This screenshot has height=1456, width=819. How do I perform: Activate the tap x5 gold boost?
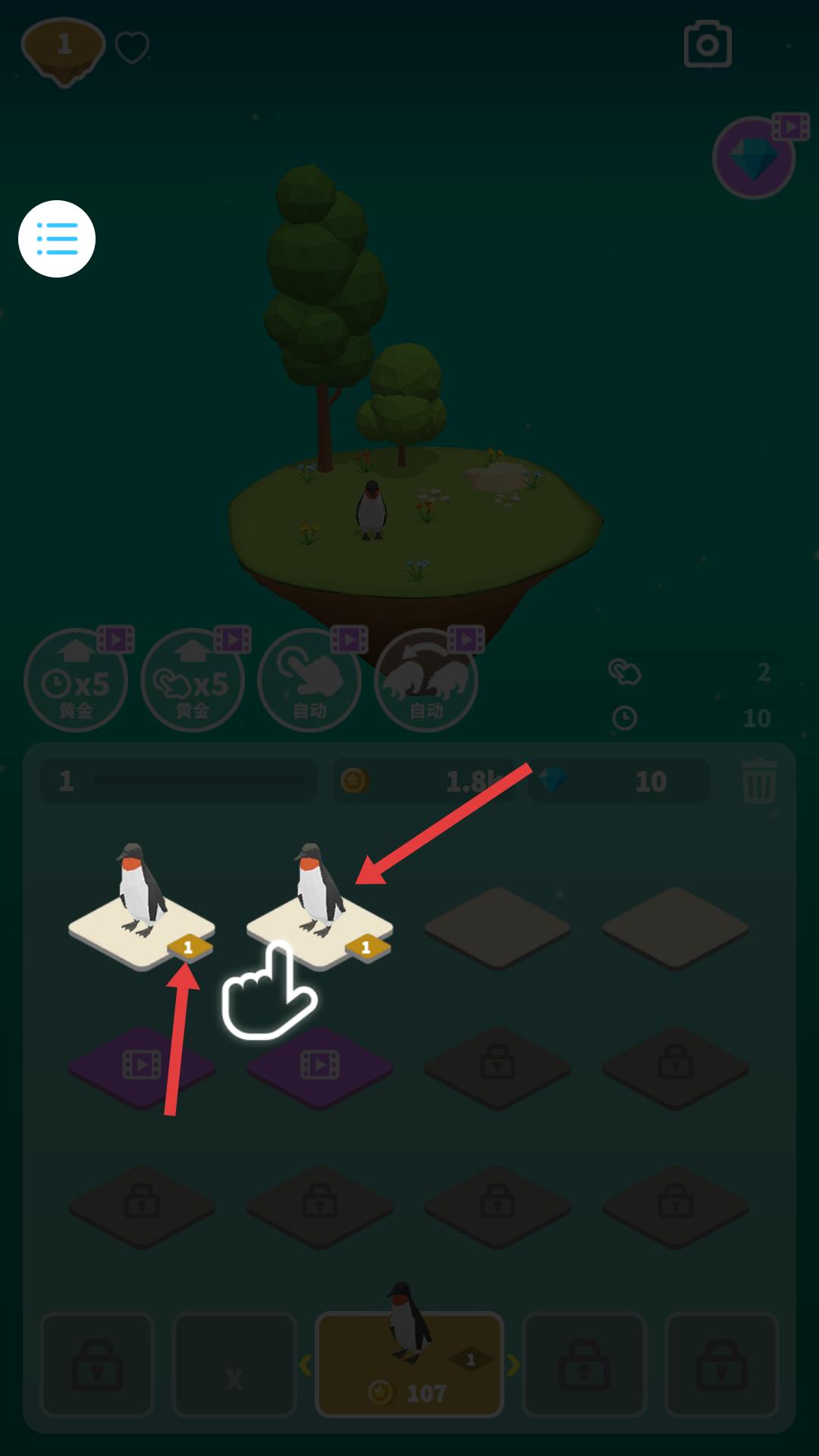pos(193,679)
